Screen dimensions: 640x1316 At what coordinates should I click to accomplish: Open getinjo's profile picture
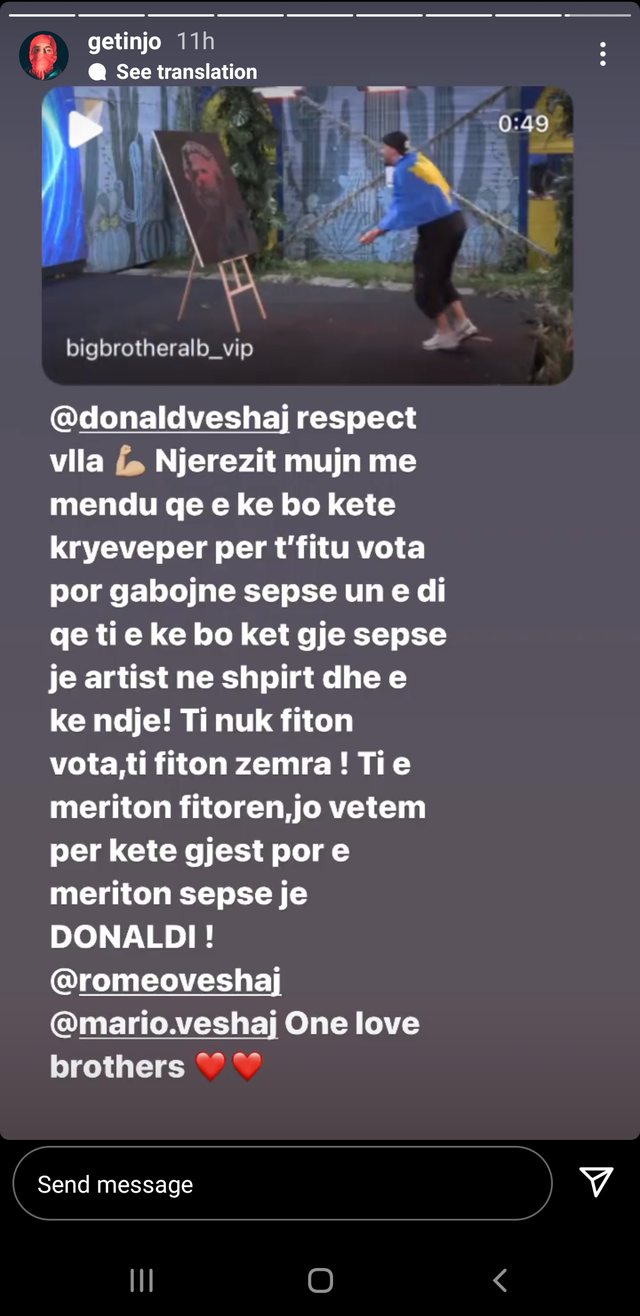coord(44,55)
